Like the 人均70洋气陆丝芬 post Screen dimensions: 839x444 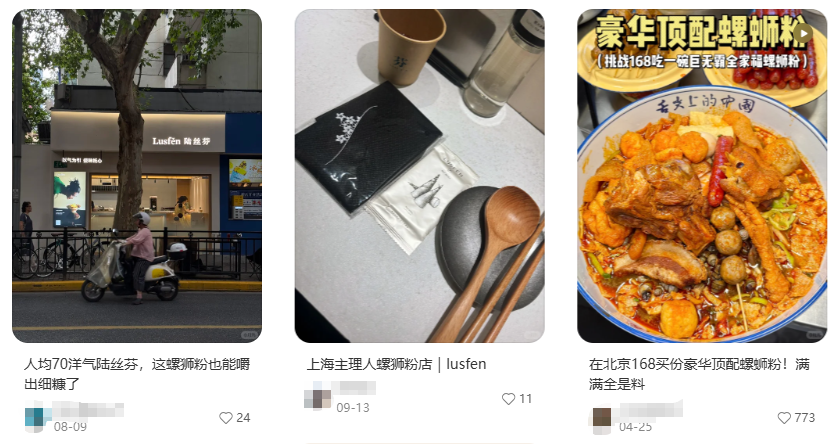click(x=226, y=418)
